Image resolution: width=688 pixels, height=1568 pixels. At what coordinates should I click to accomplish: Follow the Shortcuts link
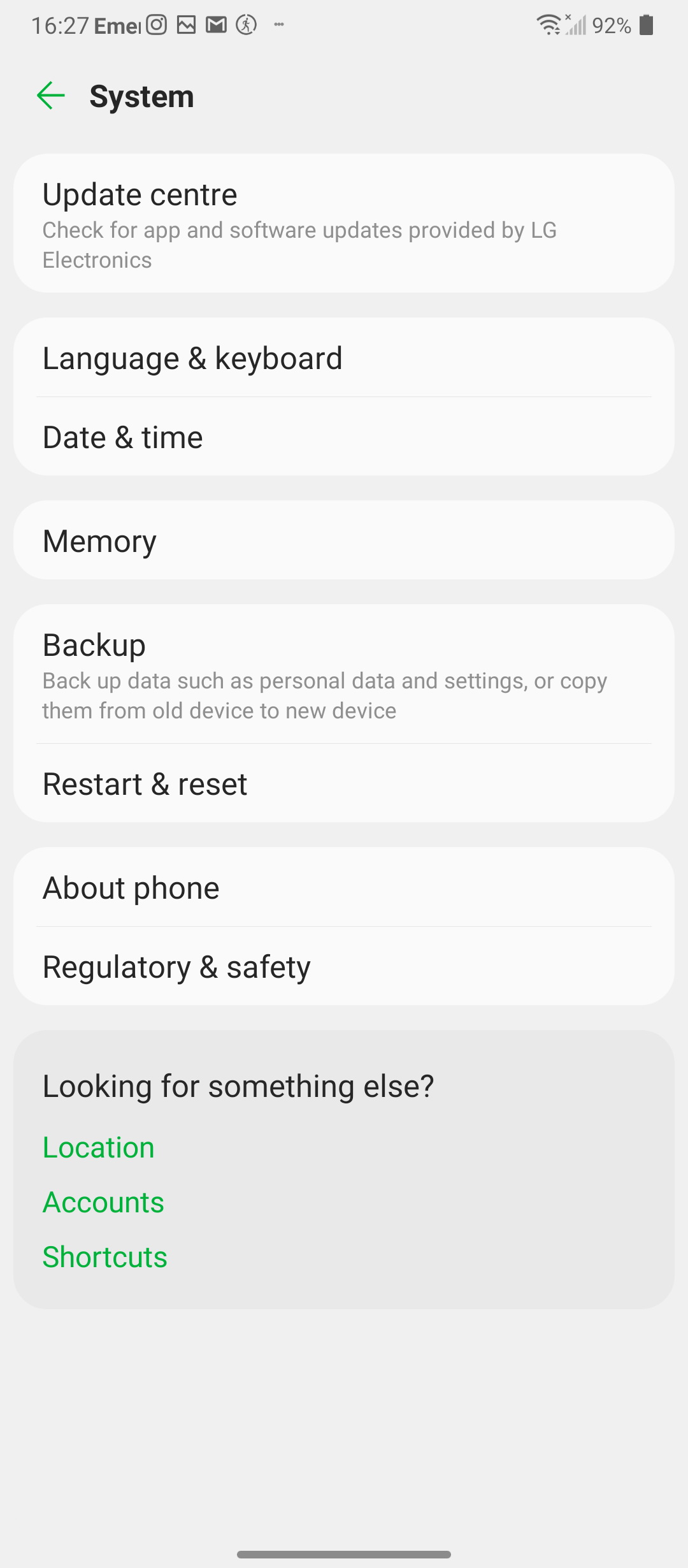[105, 1257]
